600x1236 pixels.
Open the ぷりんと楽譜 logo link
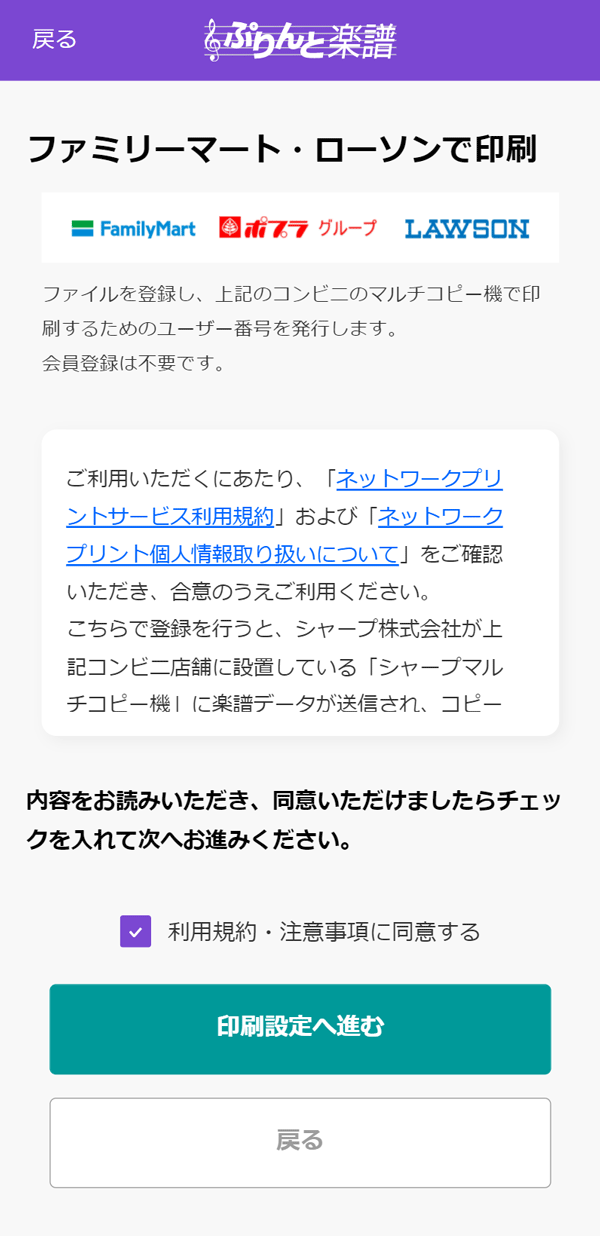click(300, 40)
